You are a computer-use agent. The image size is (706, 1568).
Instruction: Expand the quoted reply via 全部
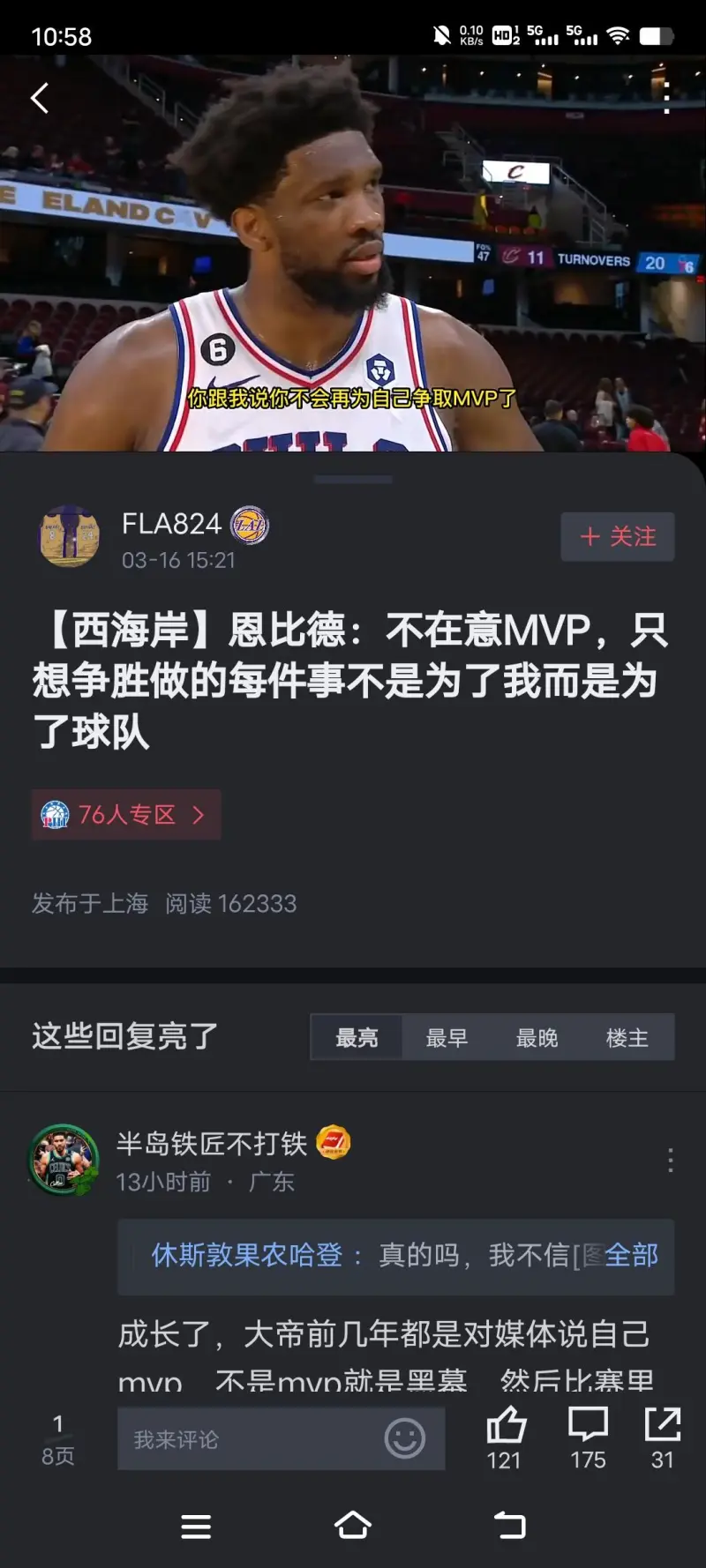coord(632,1255)
